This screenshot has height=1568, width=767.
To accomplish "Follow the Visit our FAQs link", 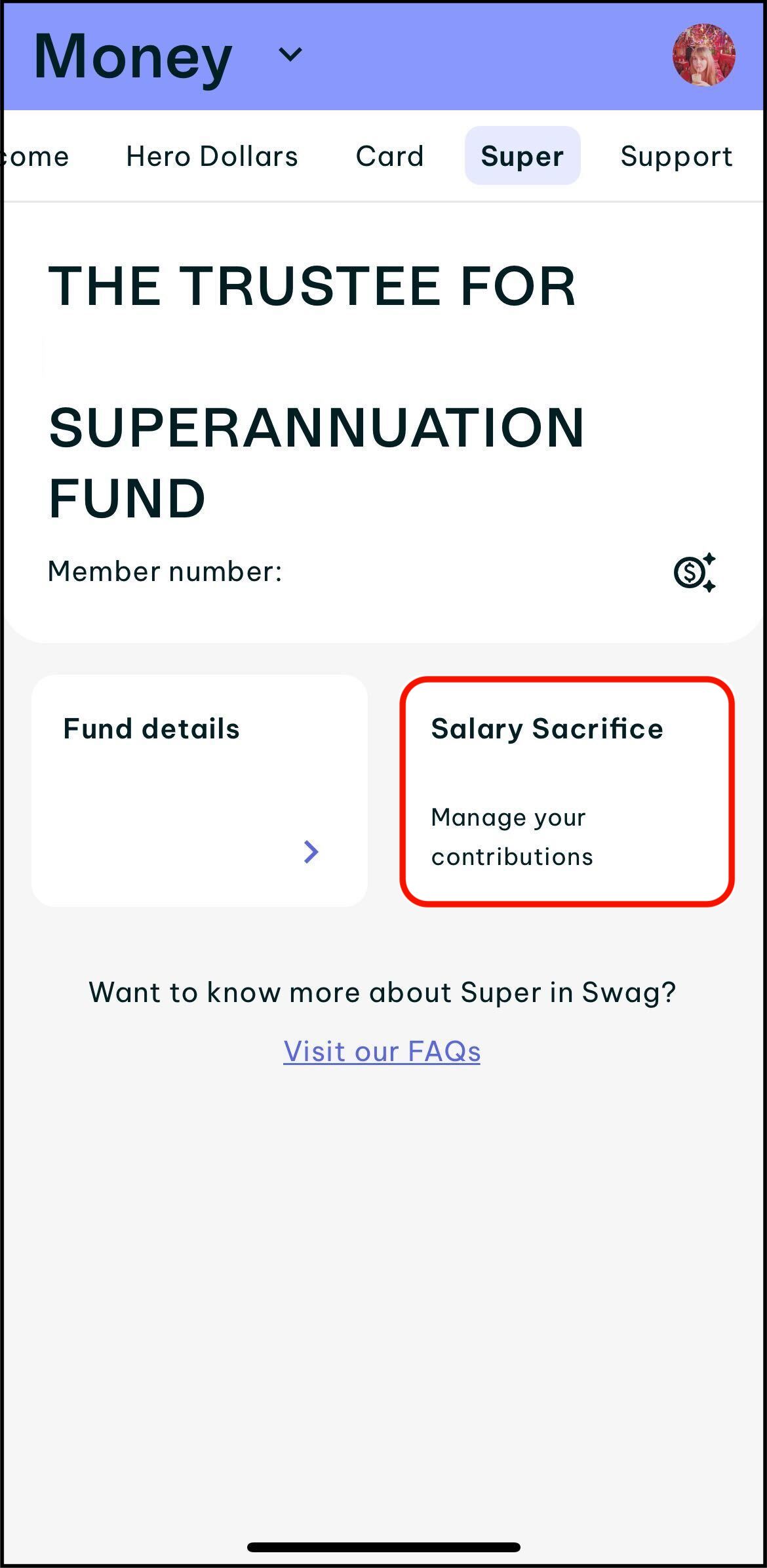I will 382,1051.
